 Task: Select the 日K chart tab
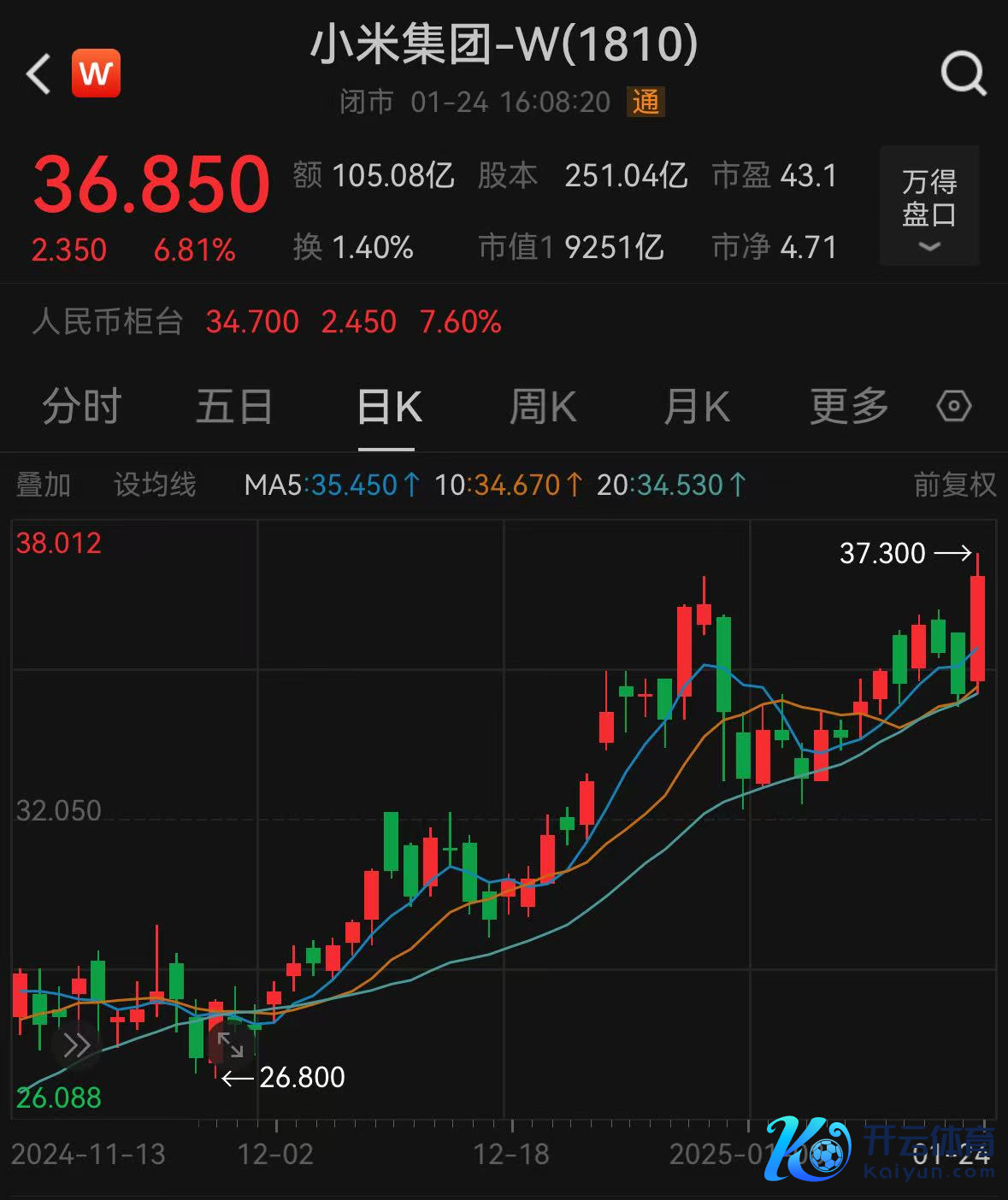point(388,407)
